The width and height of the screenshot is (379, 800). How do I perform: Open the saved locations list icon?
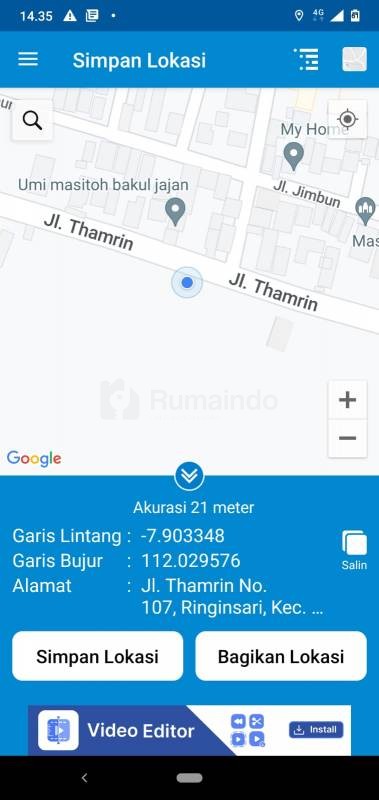pyautogui.click(x=306, y=60)
